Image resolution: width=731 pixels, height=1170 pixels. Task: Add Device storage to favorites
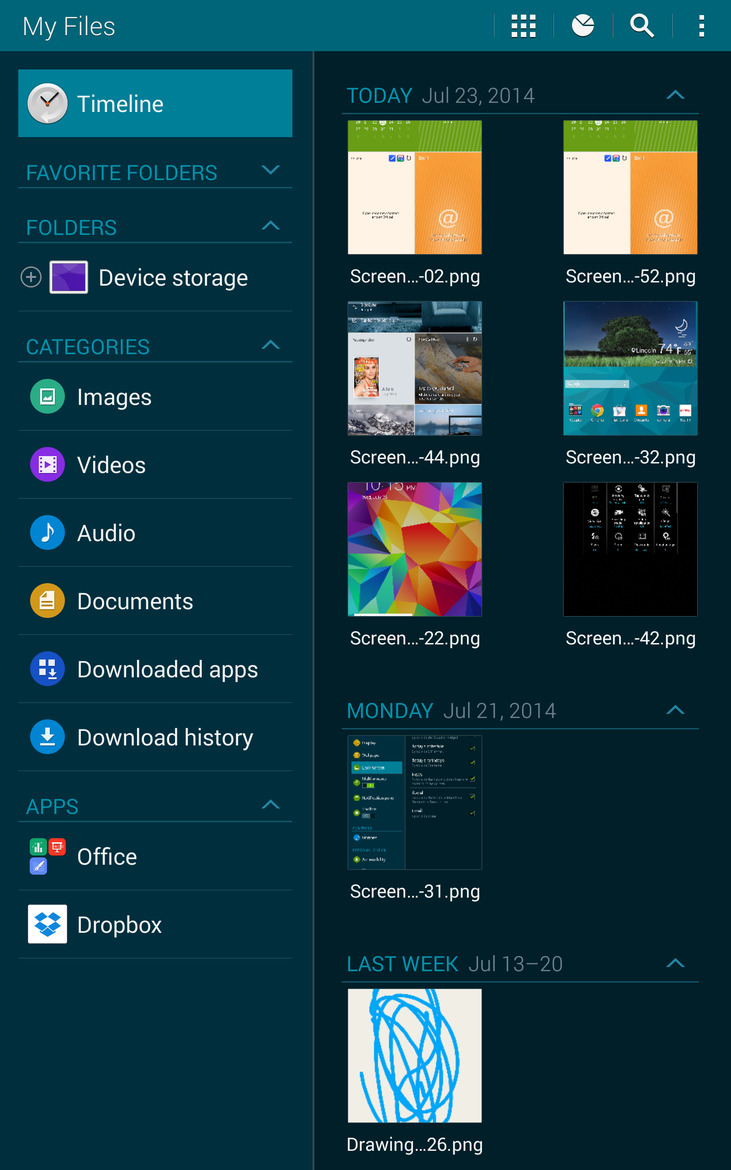point(31,277)
